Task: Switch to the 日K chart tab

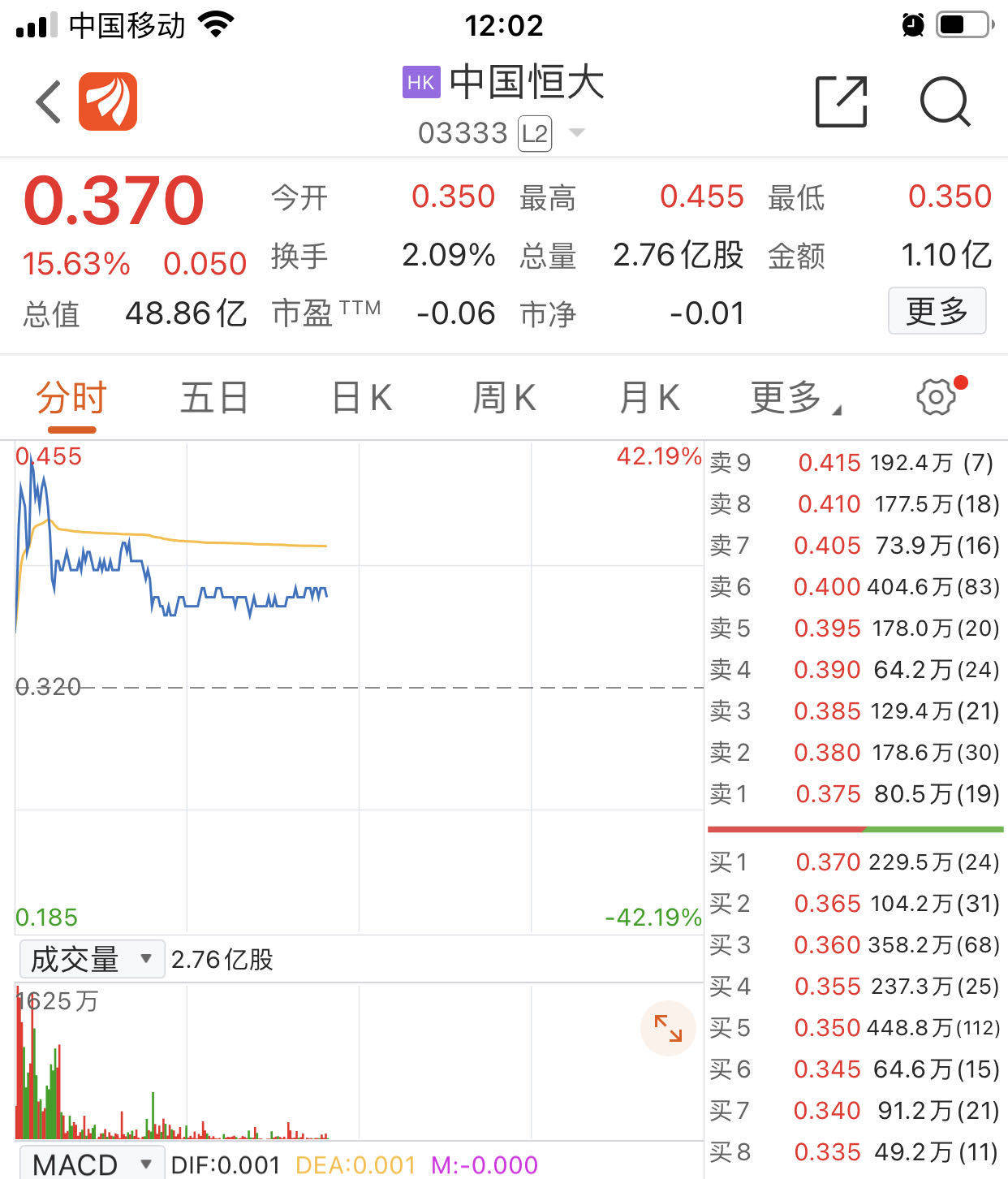Action: (362, 399)
